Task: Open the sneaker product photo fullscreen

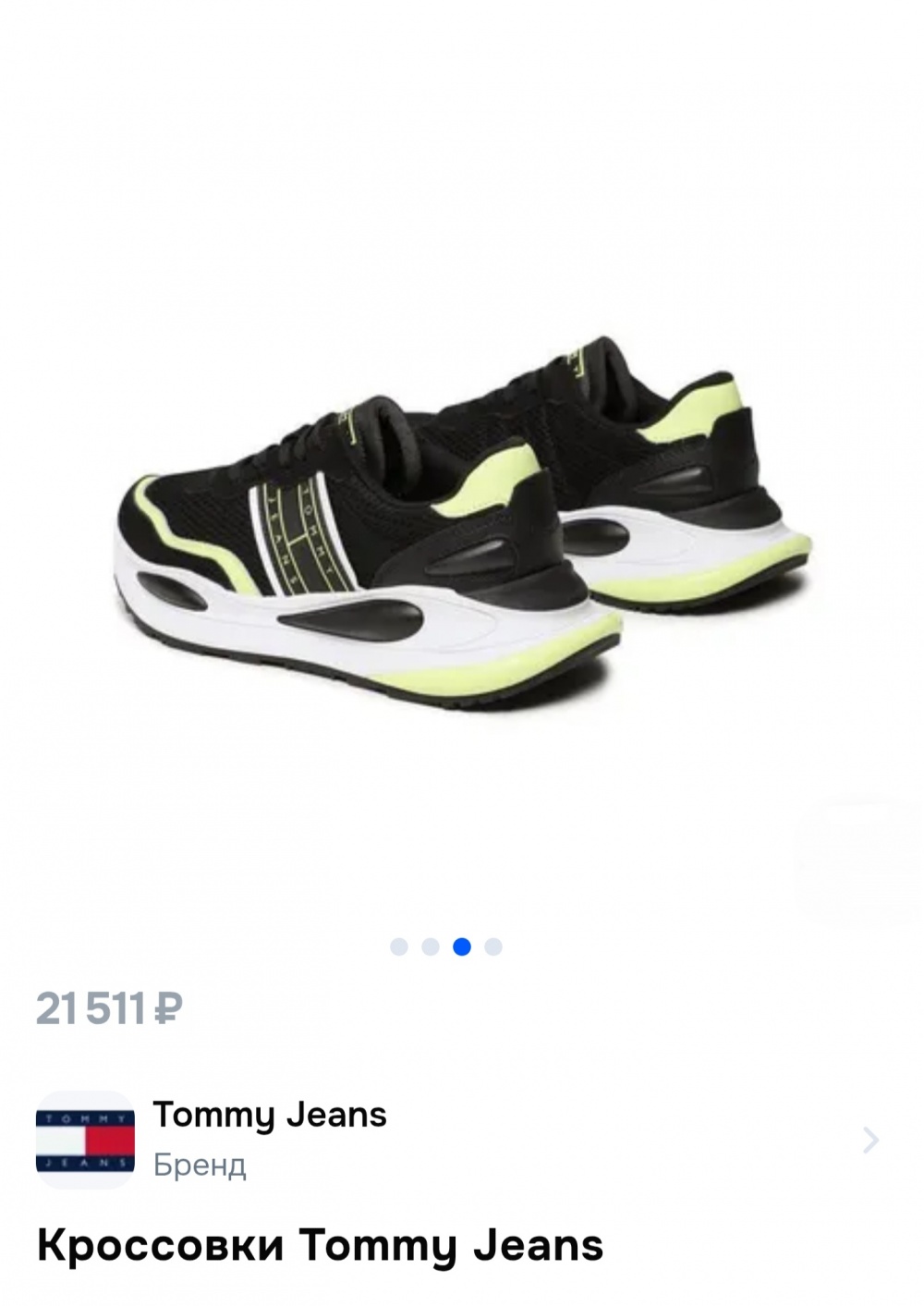Action: point(462,518)
